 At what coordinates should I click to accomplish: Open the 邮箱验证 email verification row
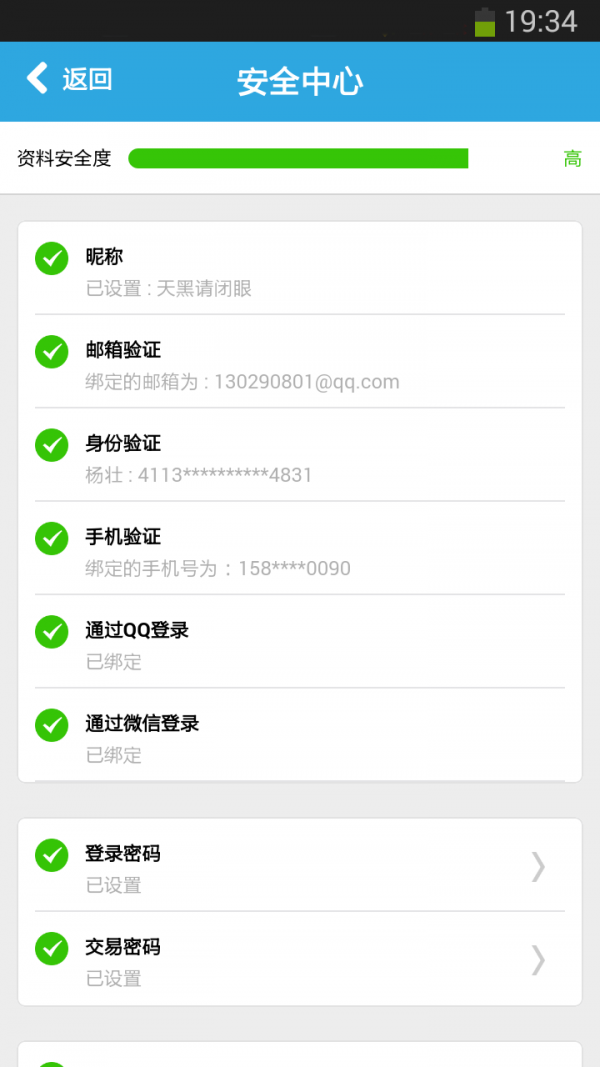click(x=300, y=361)
